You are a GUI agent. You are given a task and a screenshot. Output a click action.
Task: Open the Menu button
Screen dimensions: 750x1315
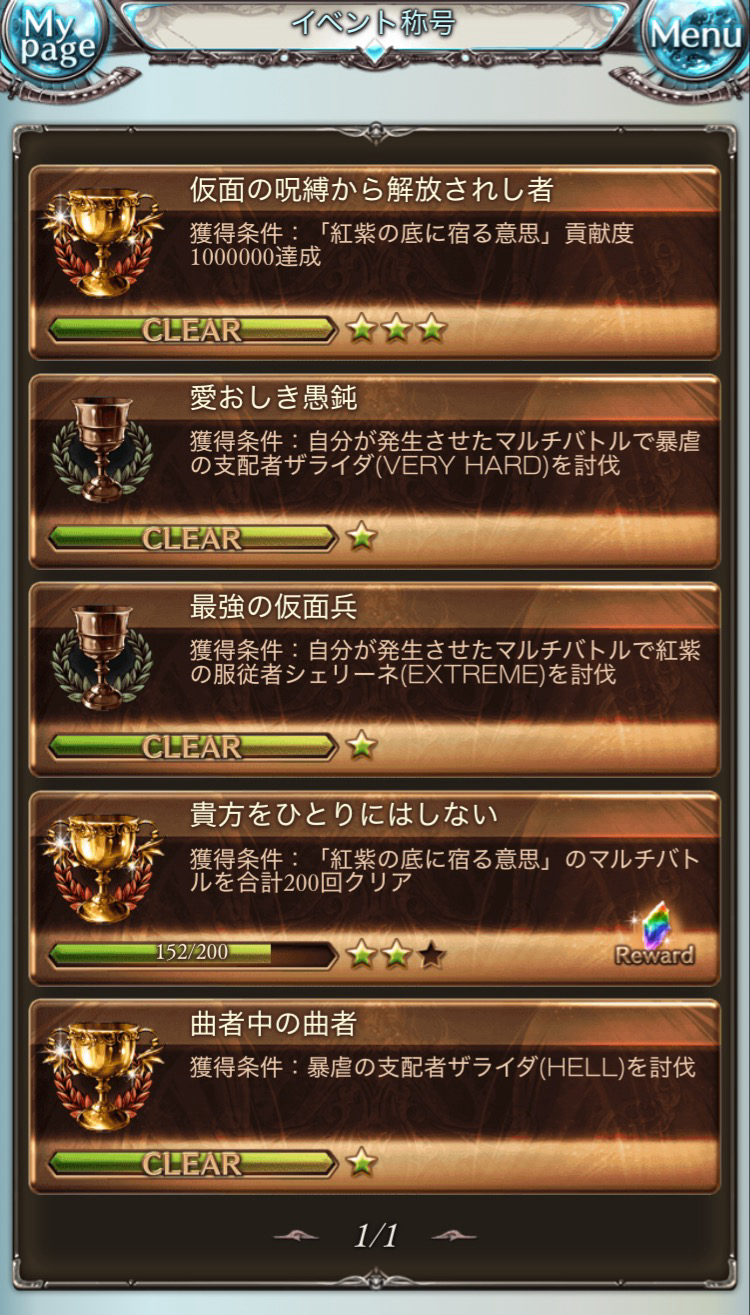point(696,38)
